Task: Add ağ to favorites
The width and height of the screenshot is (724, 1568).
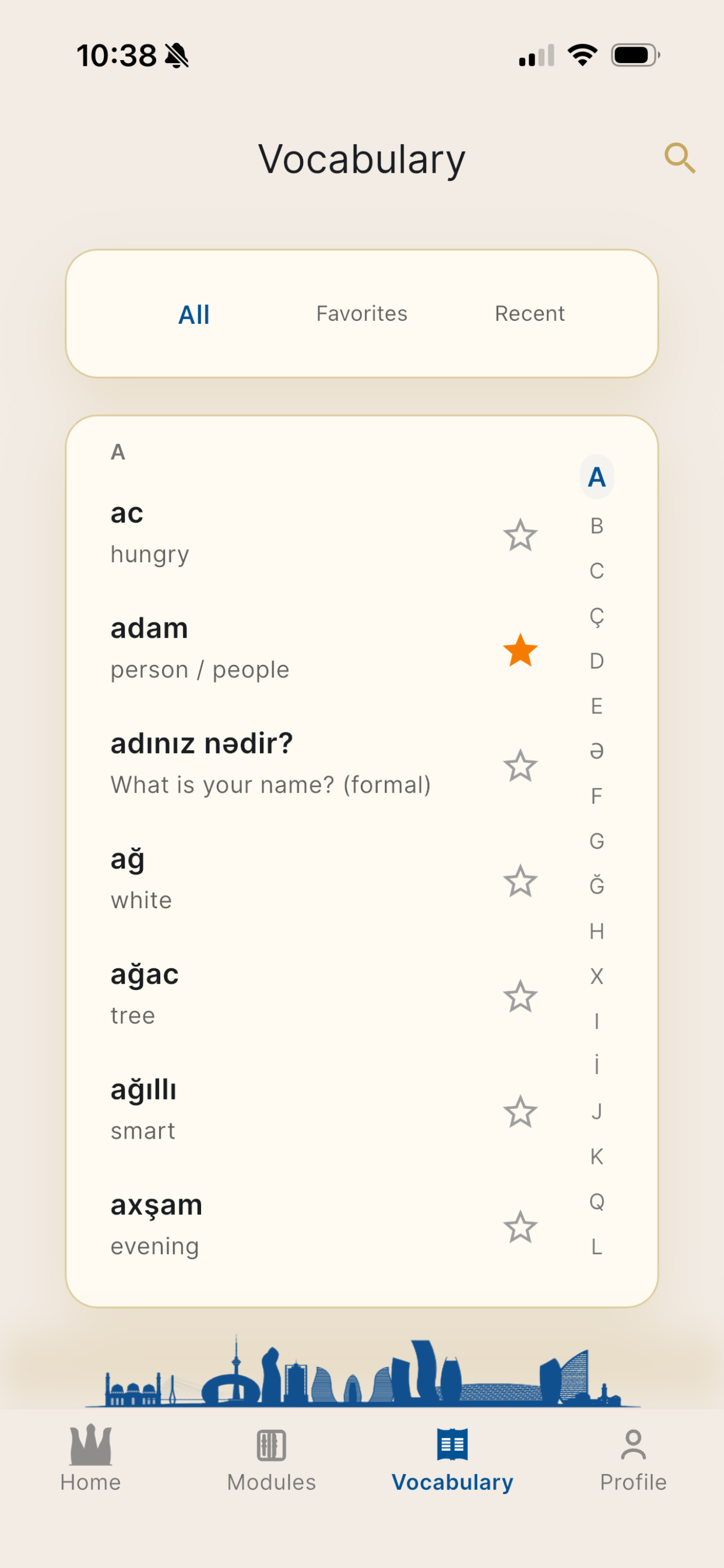Action: point(520,881)
